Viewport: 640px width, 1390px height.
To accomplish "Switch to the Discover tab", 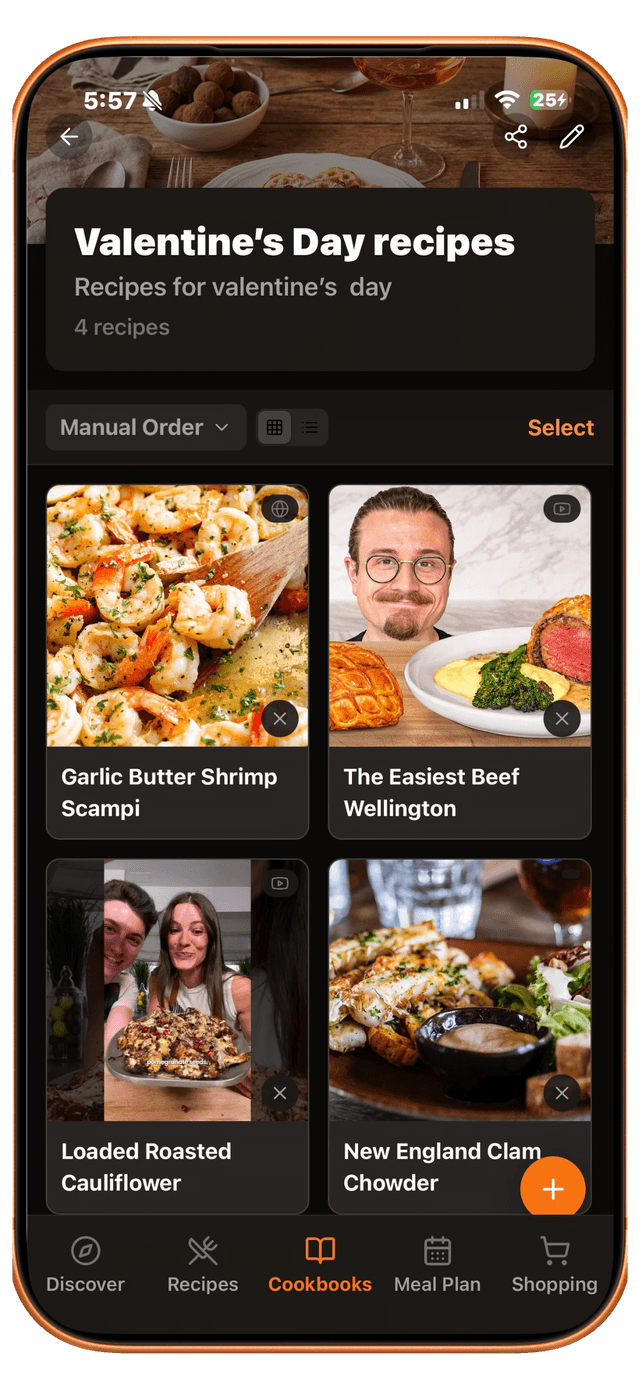I will 86,1265.
